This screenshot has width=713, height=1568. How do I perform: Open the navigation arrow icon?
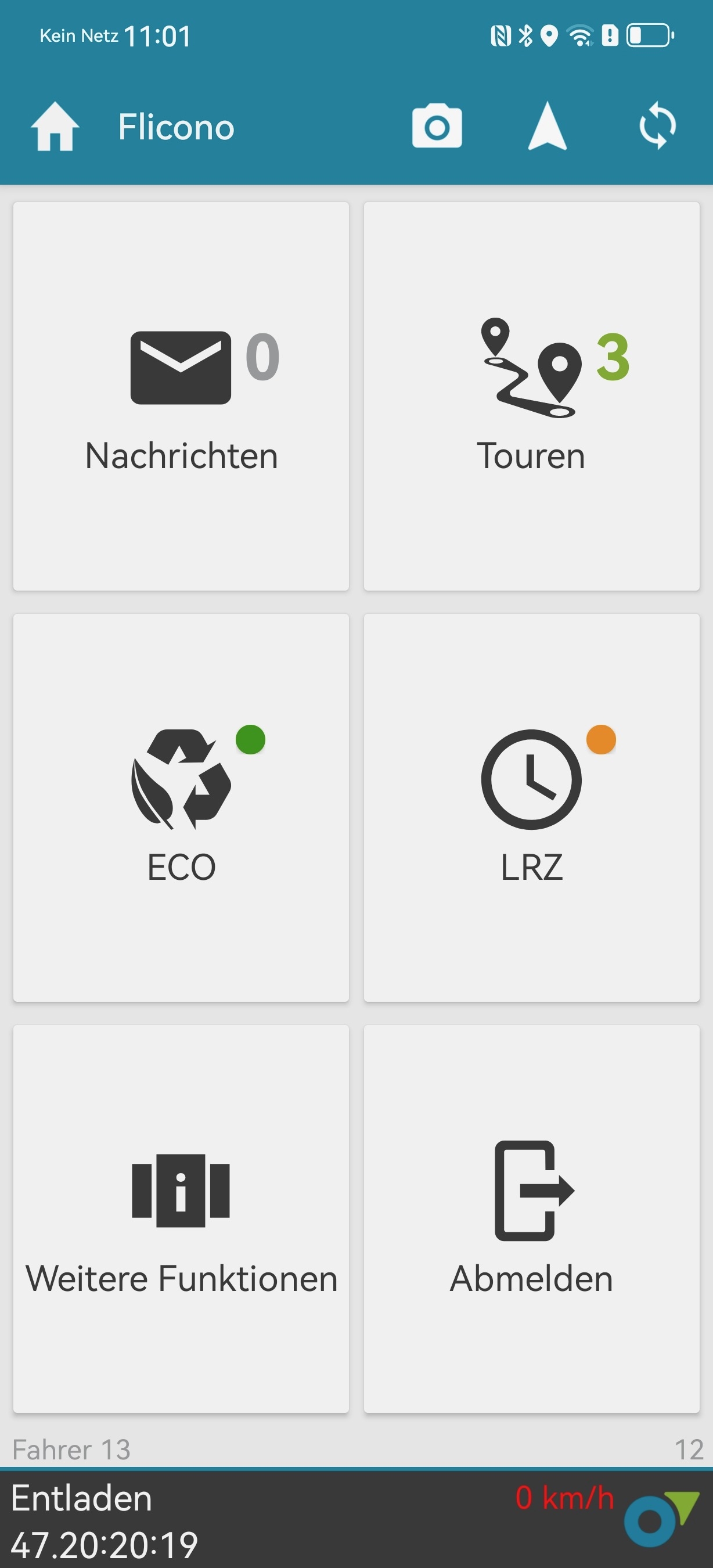(548, 127)
